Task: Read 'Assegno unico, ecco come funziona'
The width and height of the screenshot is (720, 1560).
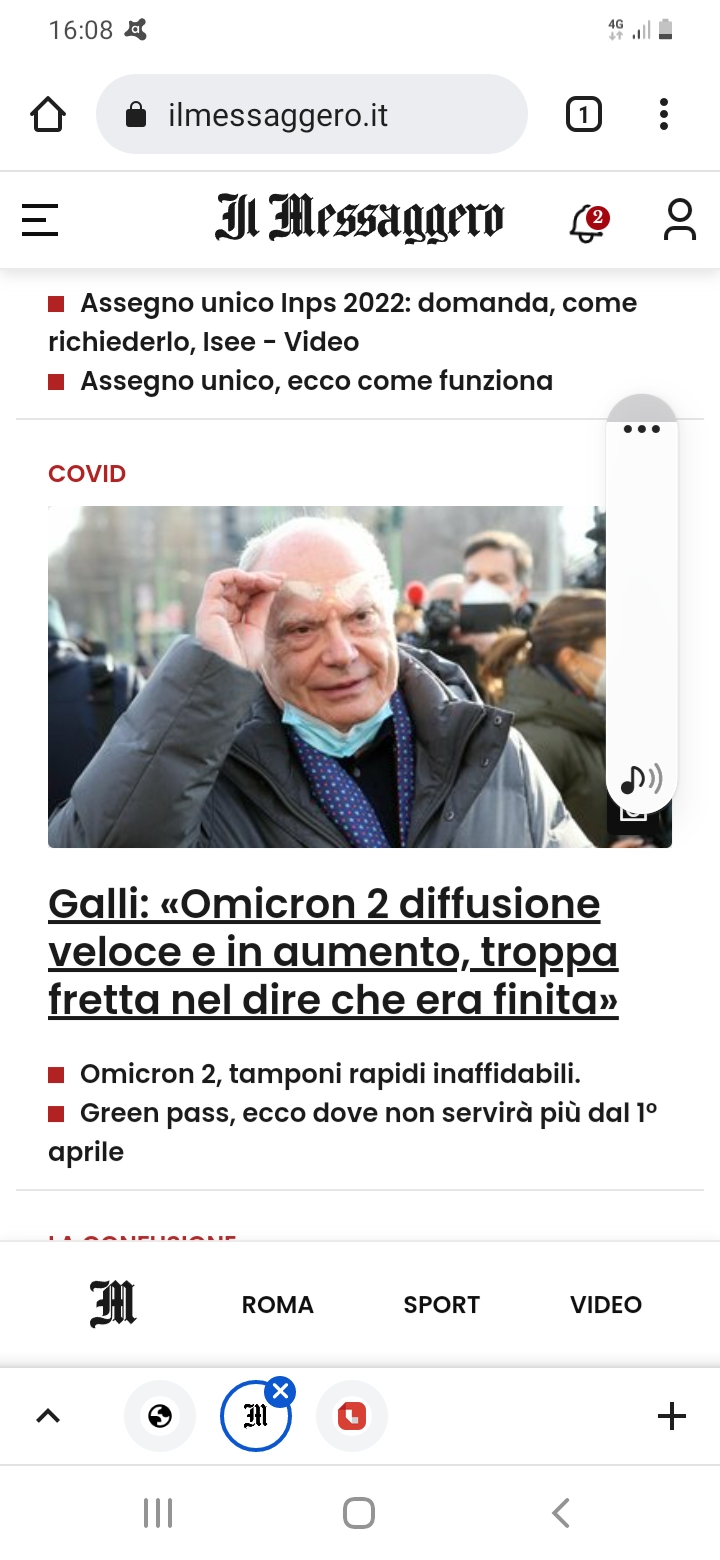Action: tap(316, 381)
